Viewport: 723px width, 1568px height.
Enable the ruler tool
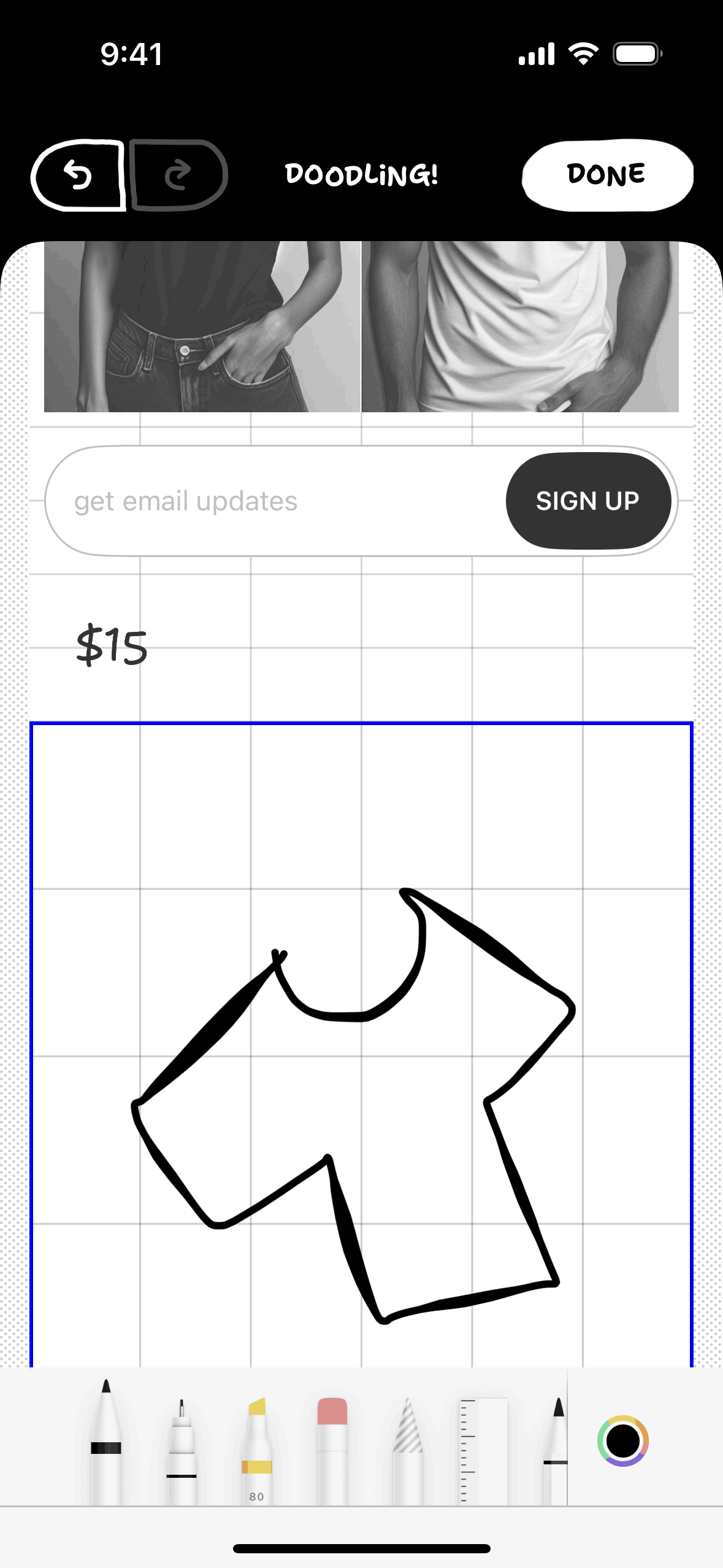click(x=483, y=1448)
